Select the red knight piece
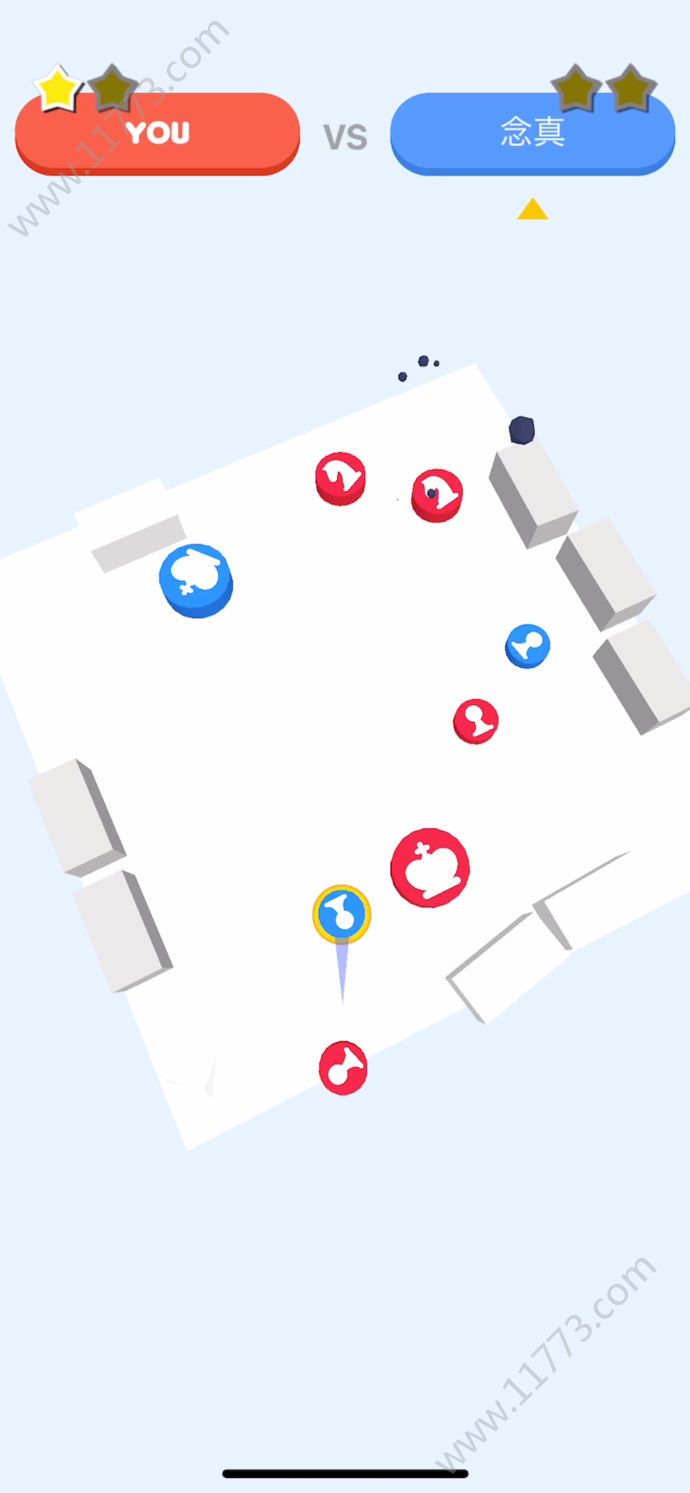The height and width of the screenshot is (1493, 690). pyautogui.click(x=341, y=478)
